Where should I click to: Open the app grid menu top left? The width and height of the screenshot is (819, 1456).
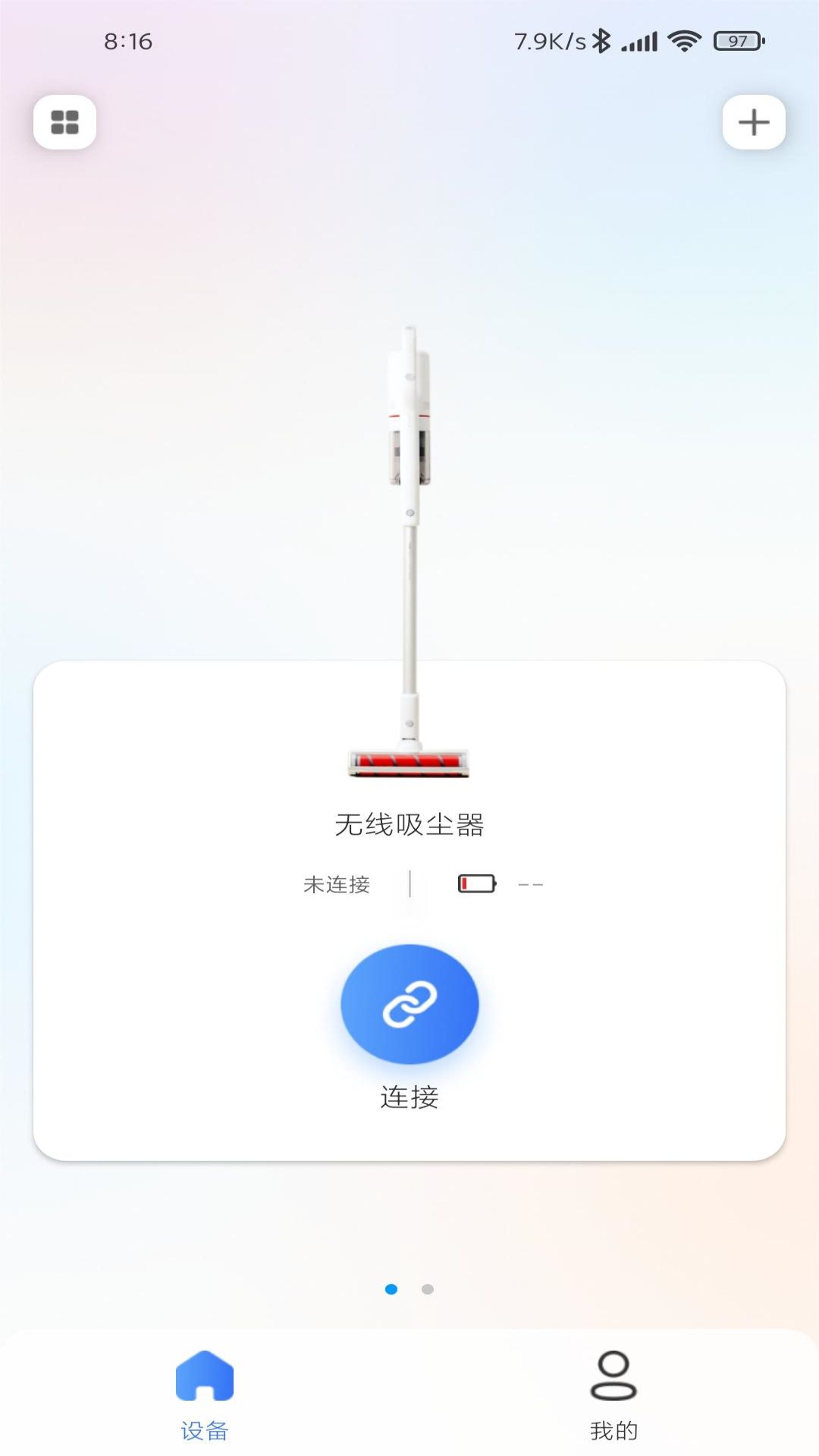coord(64,122)
